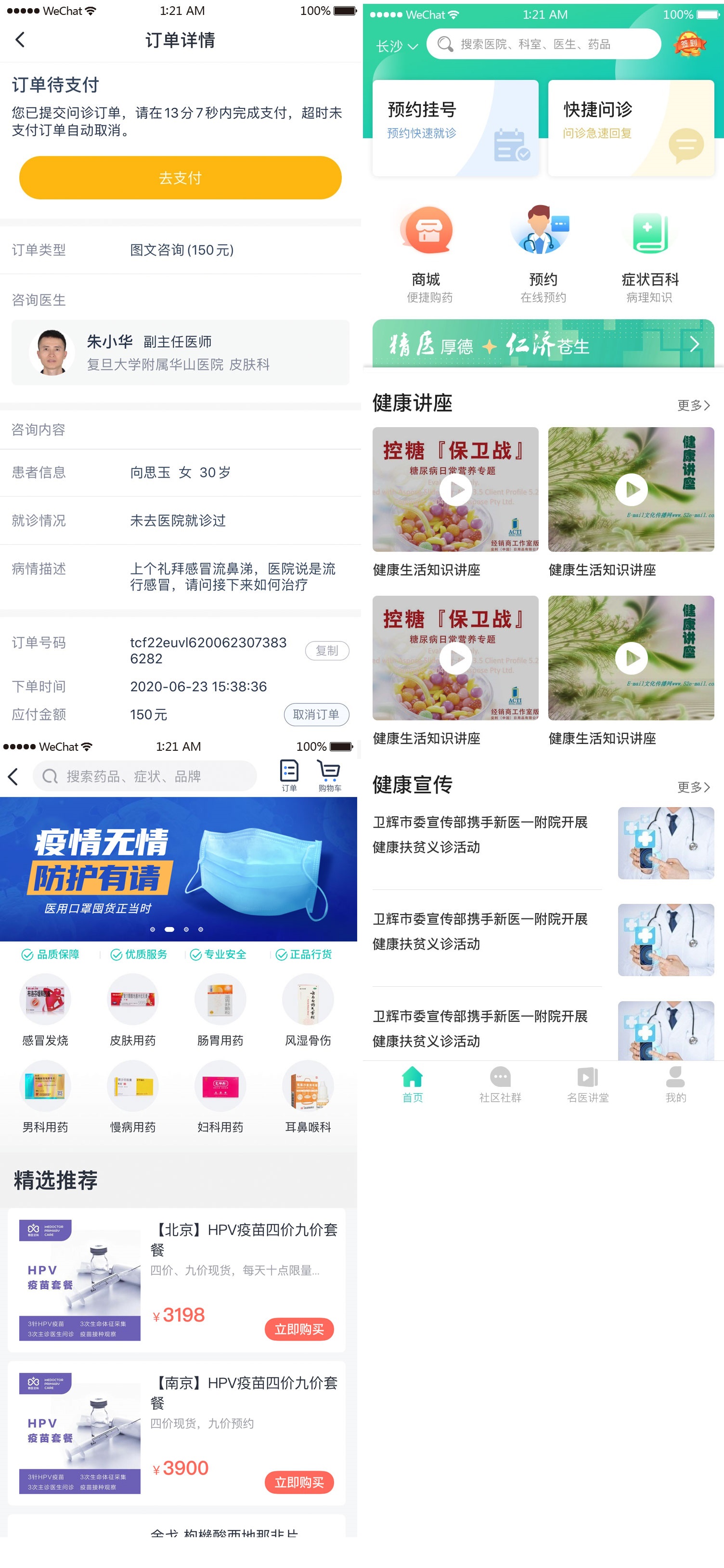Image resolution: width=724 pixels, height=1568 pixels.
Task: Copy the order number with 复制
Action: coord(327,651)
